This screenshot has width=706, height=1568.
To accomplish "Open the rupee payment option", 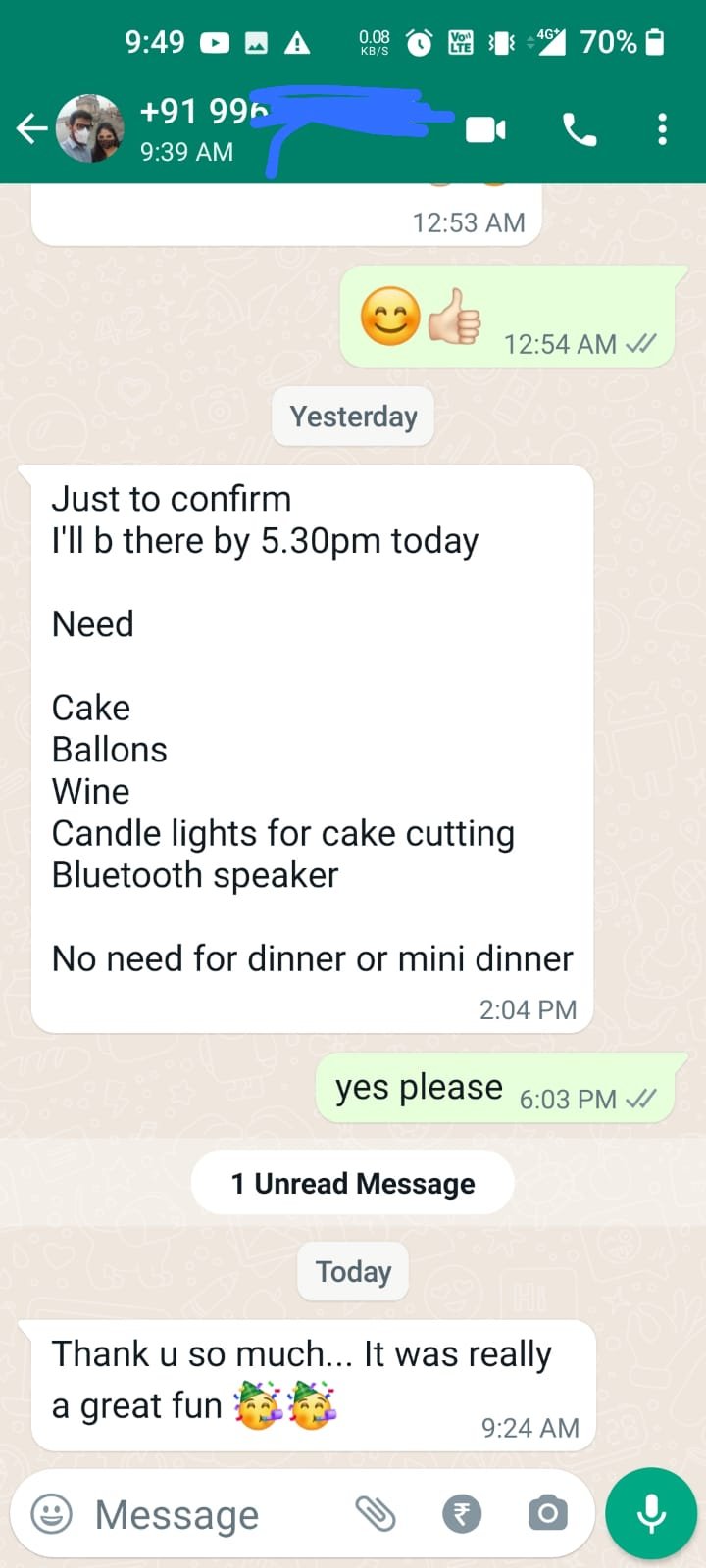I will click(x=462, y=1514).
